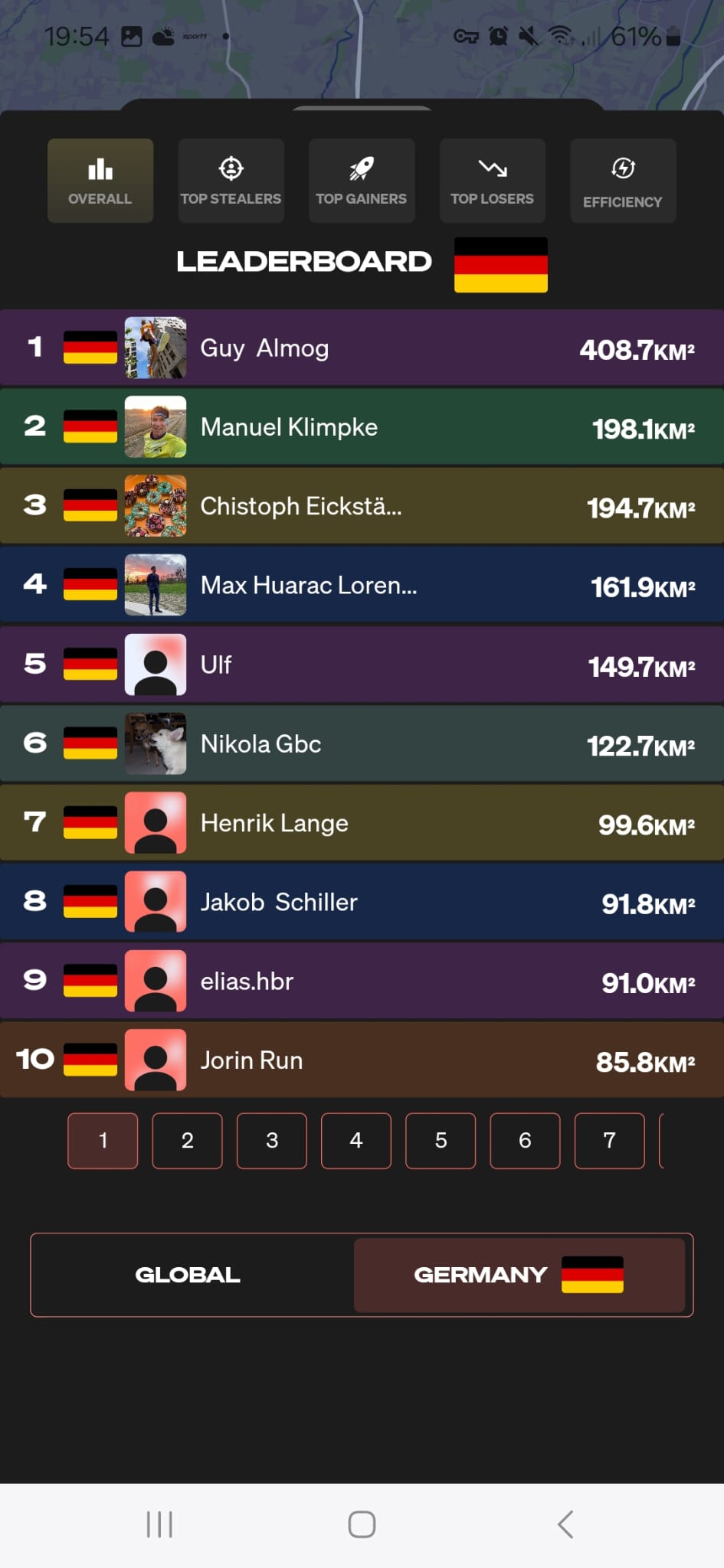Screen dimensions: 724x1568
Task: Open Manuel Klimpke's leaderboard row
Action: tap(362, 427)
